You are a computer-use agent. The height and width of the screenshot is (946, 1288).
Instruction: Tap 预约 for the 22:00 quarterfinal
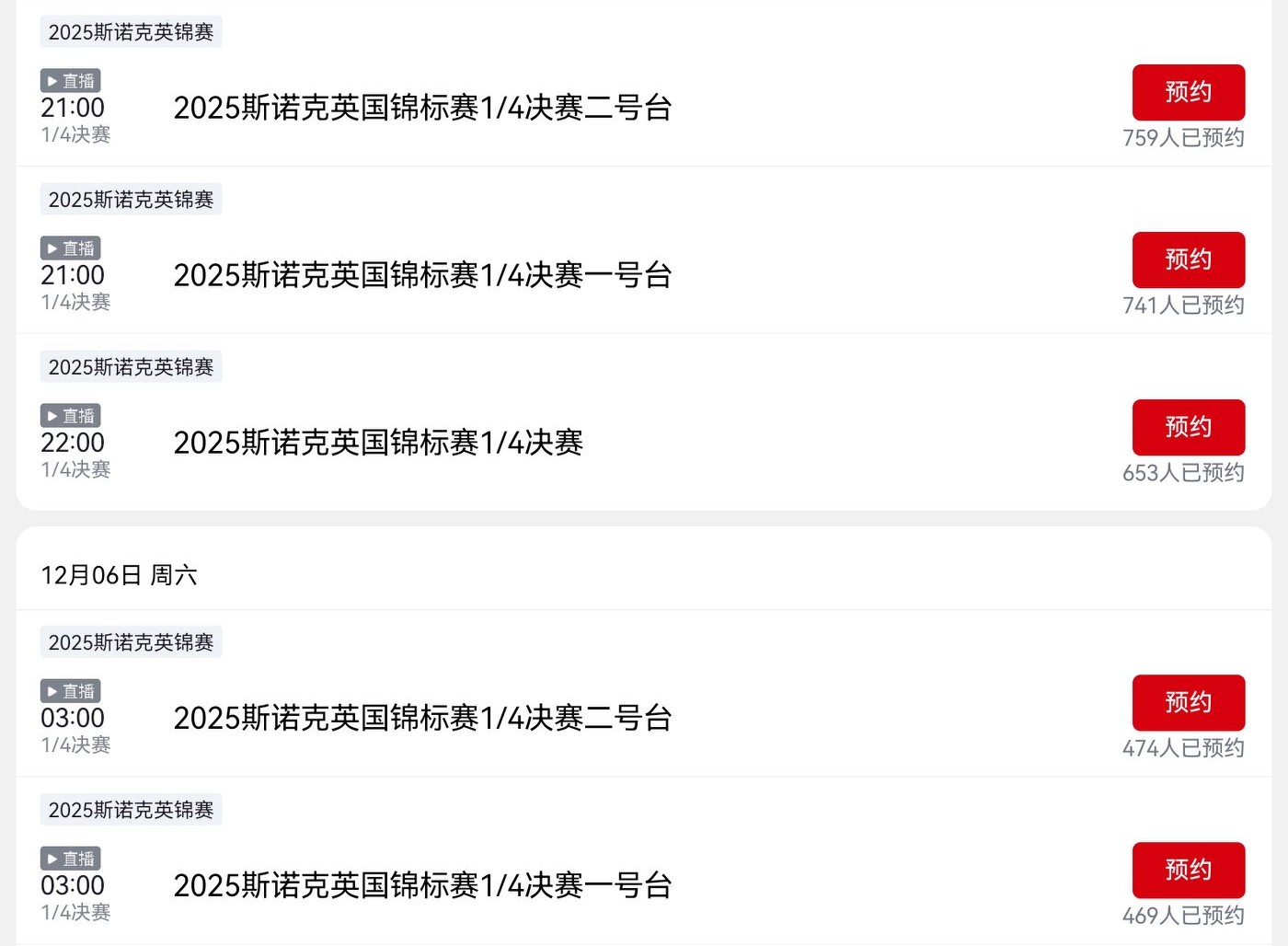1188,427
